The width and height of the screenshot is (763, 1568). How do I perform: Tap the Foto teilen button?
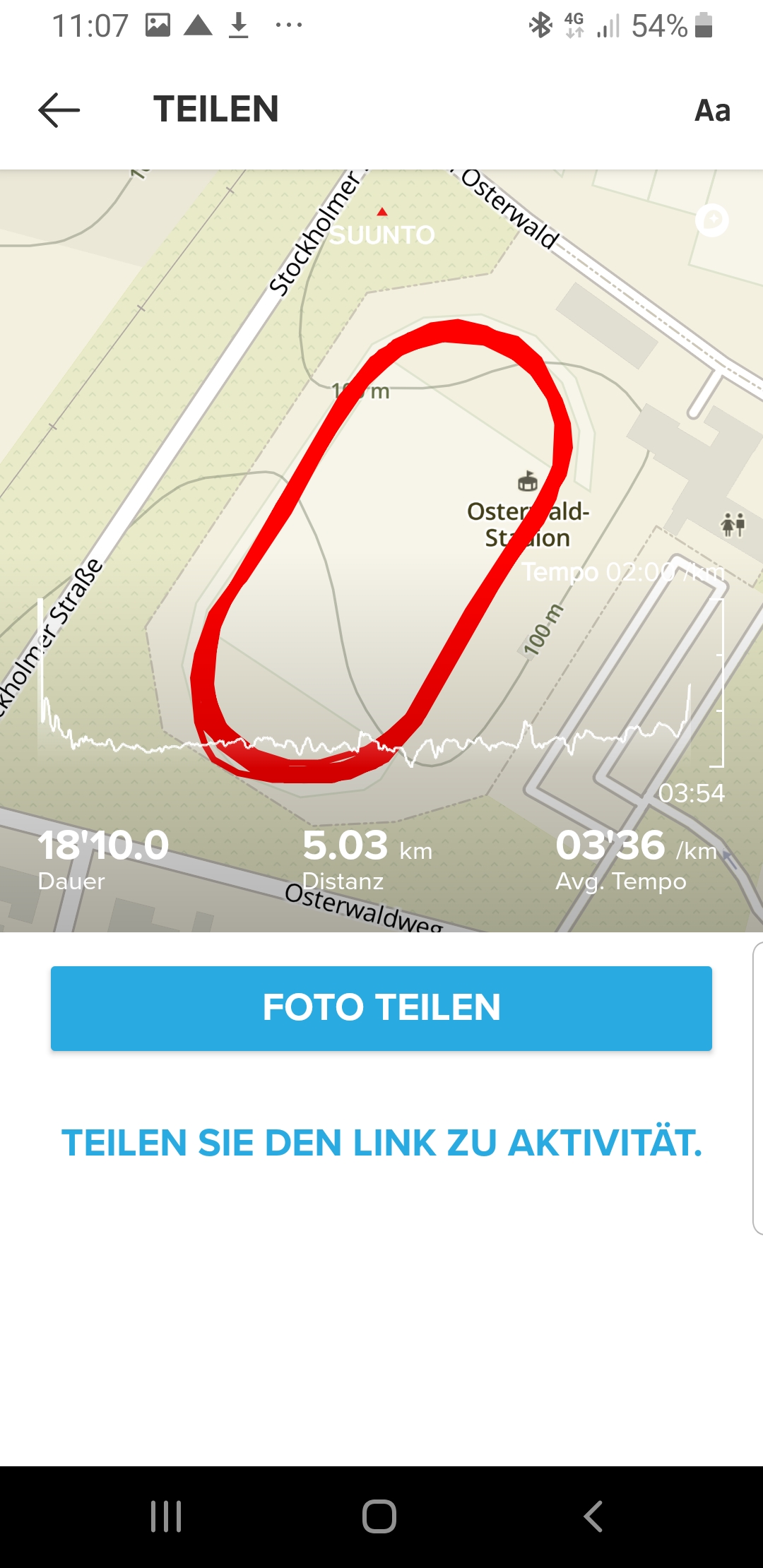(381, 1008)
